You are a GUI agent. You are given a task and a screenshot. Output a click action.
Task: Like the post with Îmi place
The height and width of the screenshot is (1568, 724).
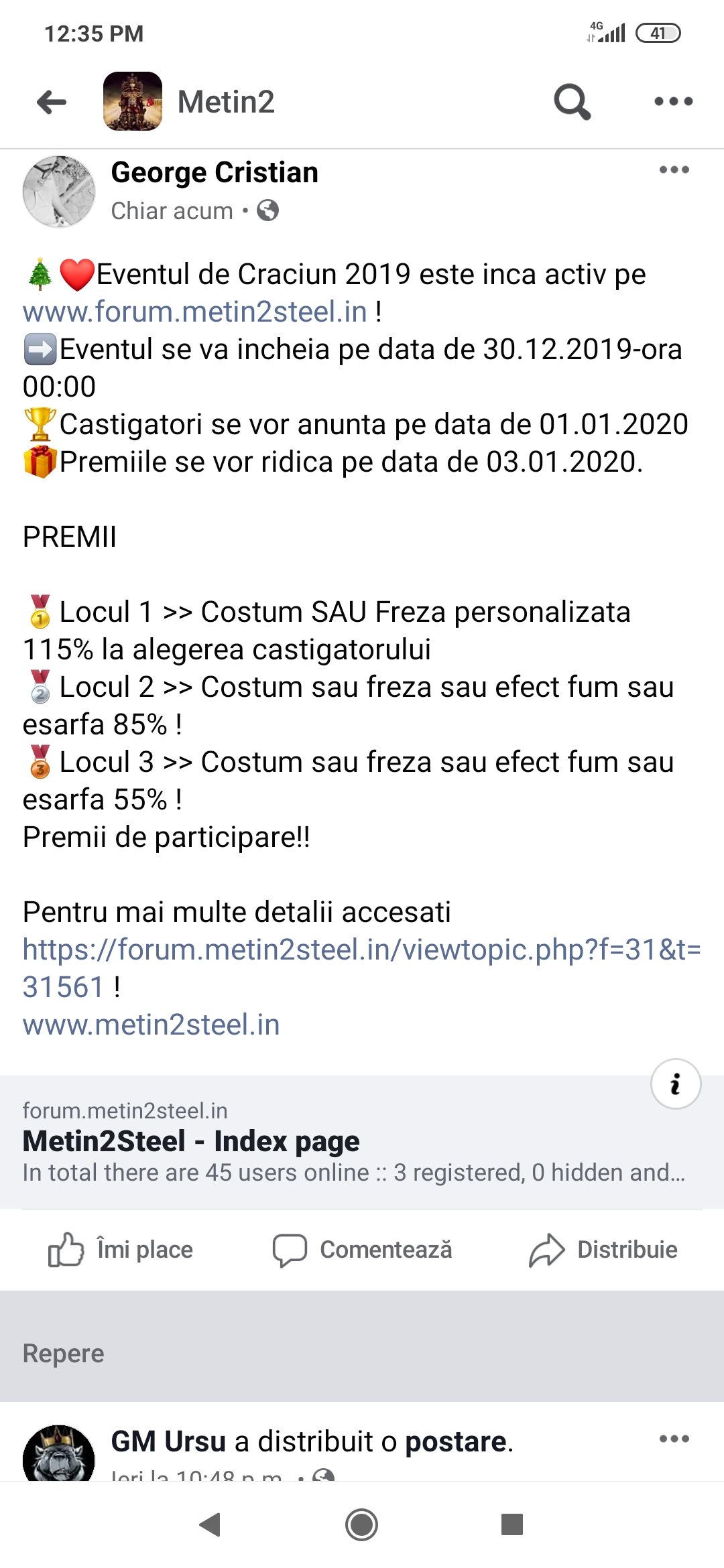coord(121,1250)
